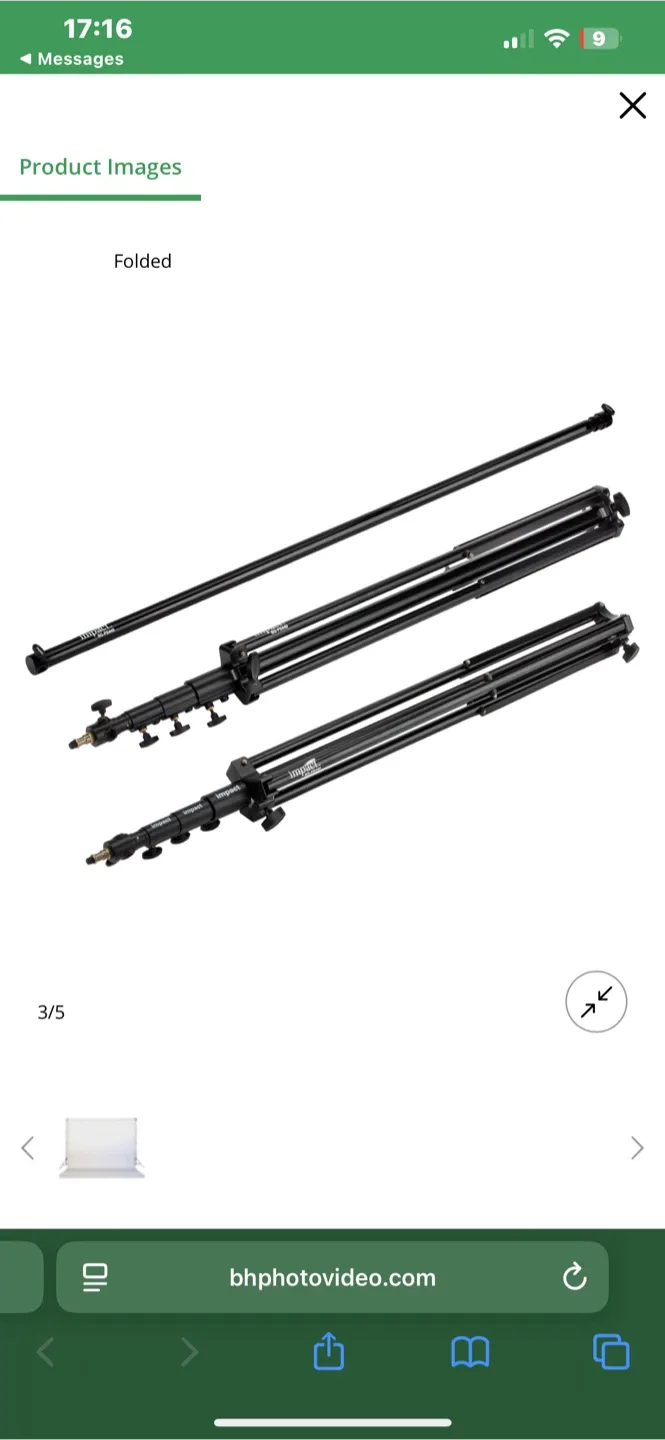This screenshot has height=1440, width=665.
Task: Collapse the enlarged image view
Action: click(596, 1001)
